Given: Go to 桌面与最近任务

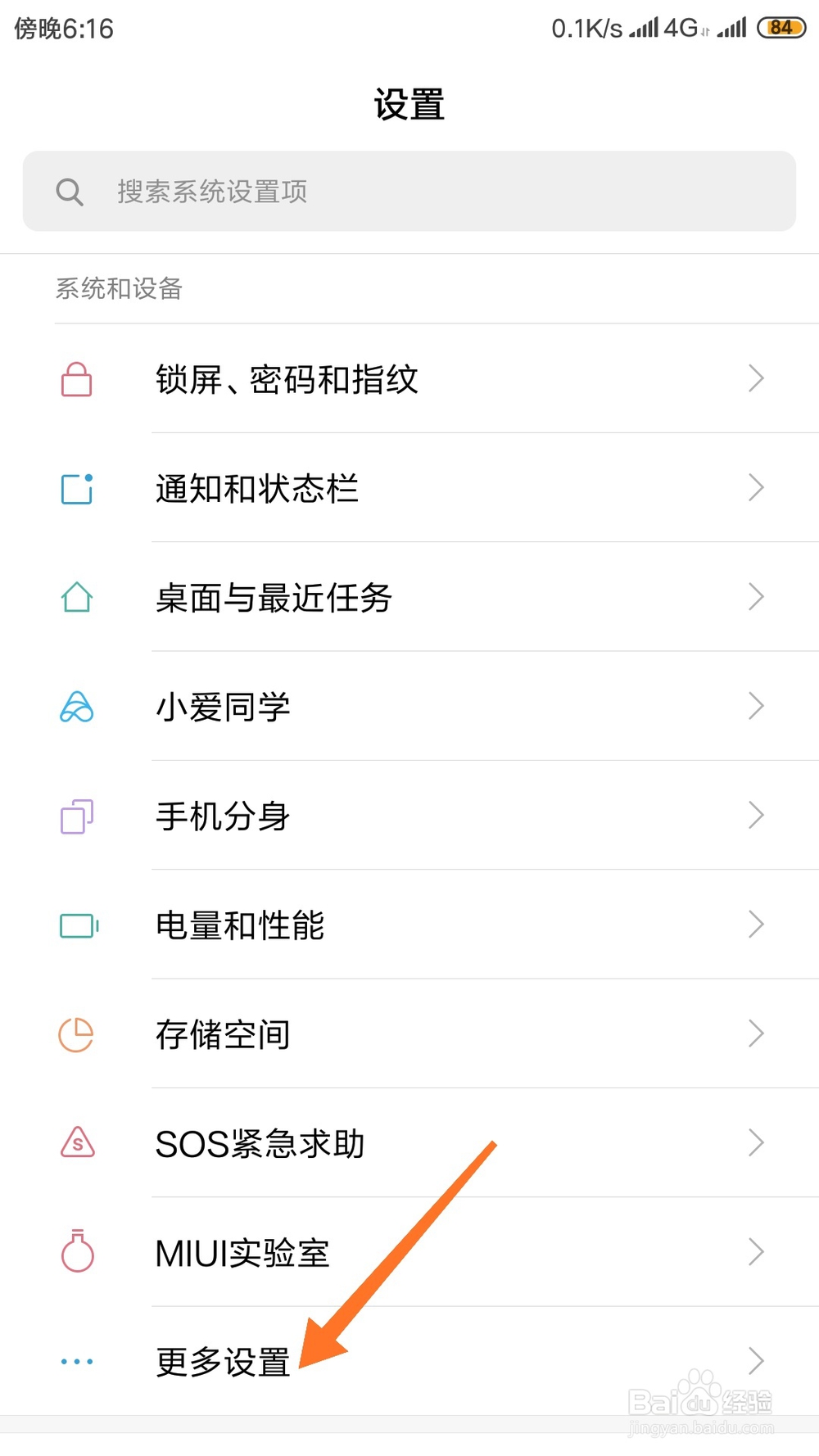Looking at the screenshot, I should [409, 597].
